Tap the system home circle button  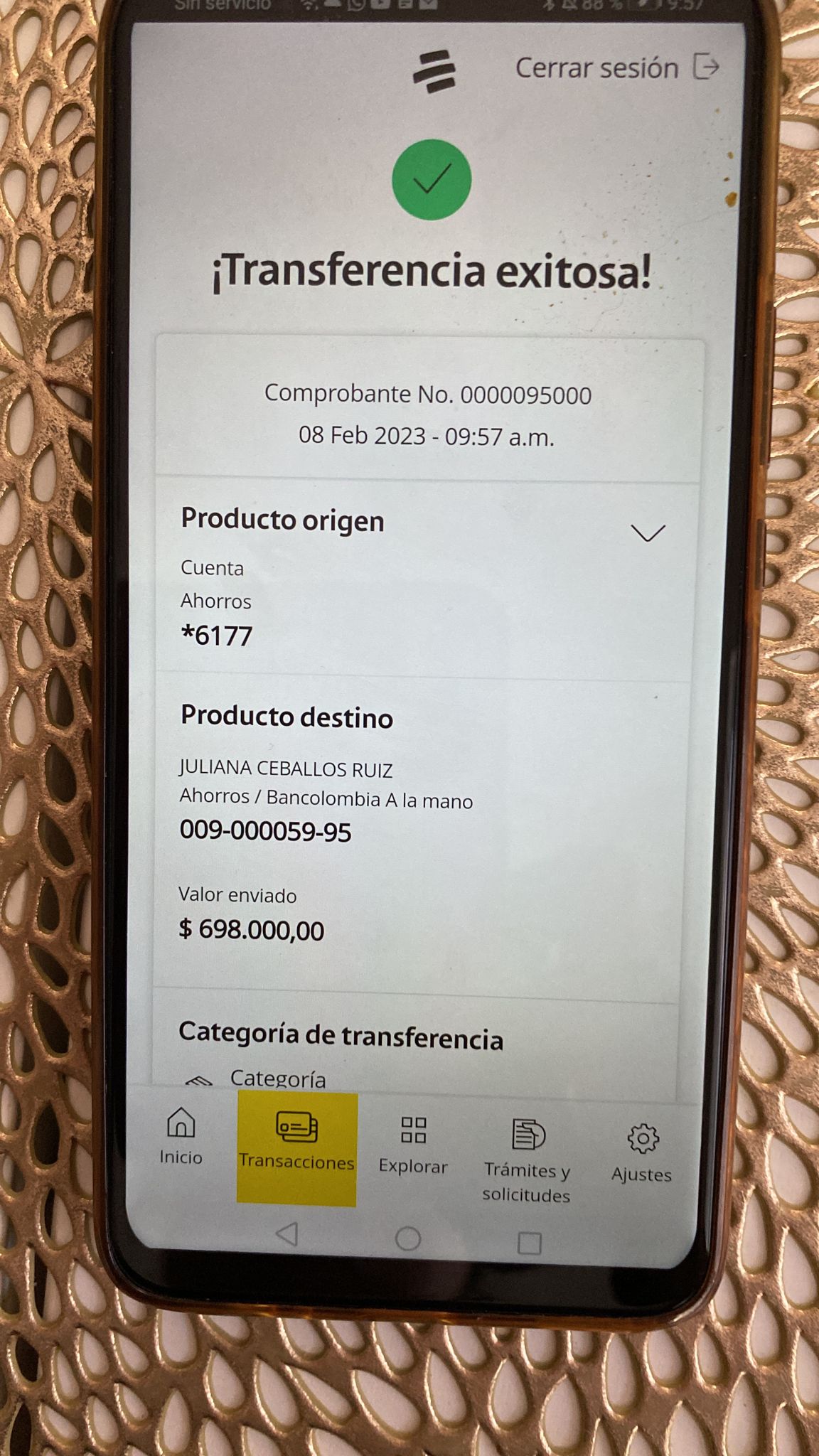click(x=408, y=1238)
